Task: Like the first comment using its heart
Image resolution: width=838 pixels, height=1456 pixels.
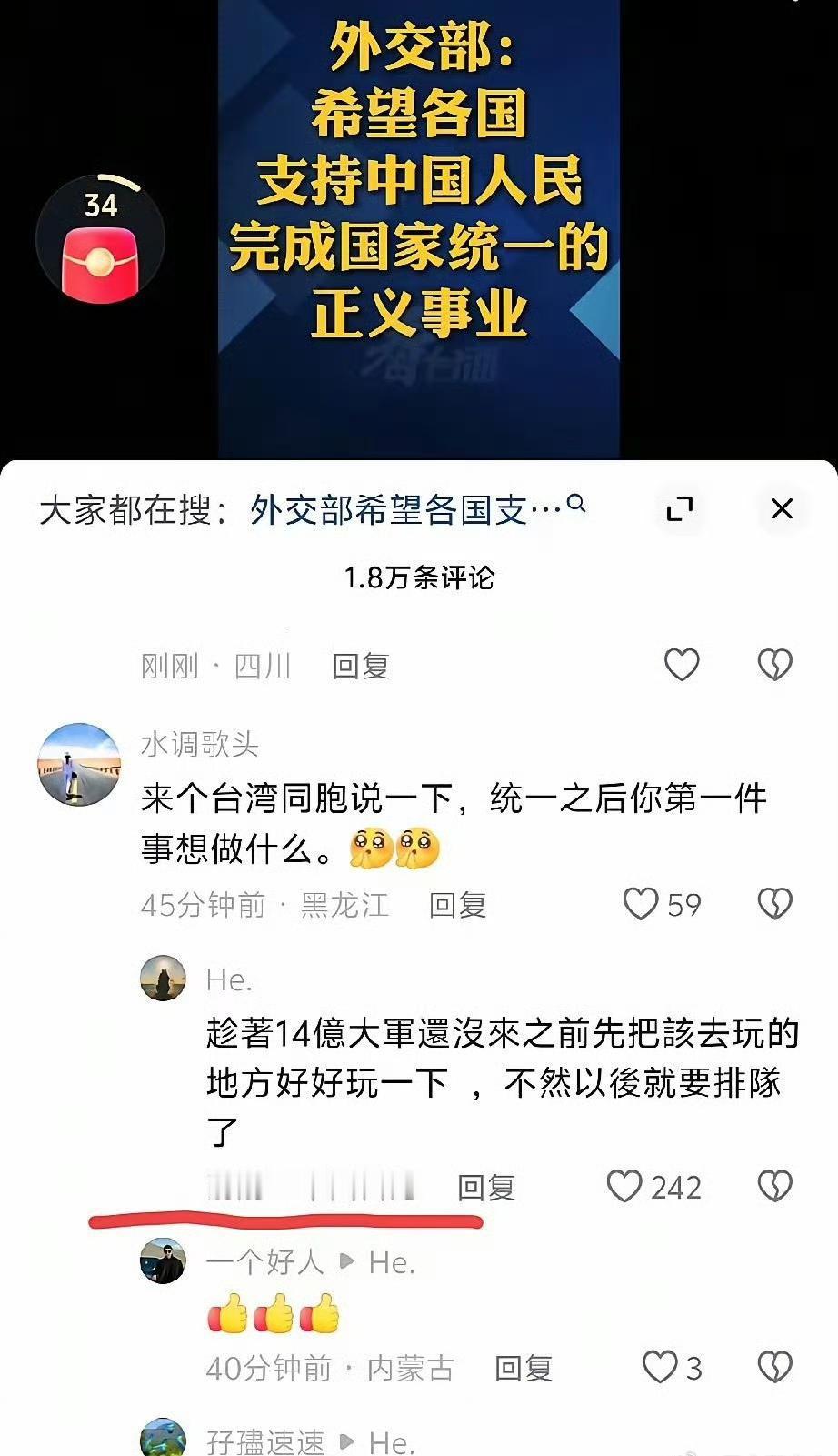Action: [680, 666]
